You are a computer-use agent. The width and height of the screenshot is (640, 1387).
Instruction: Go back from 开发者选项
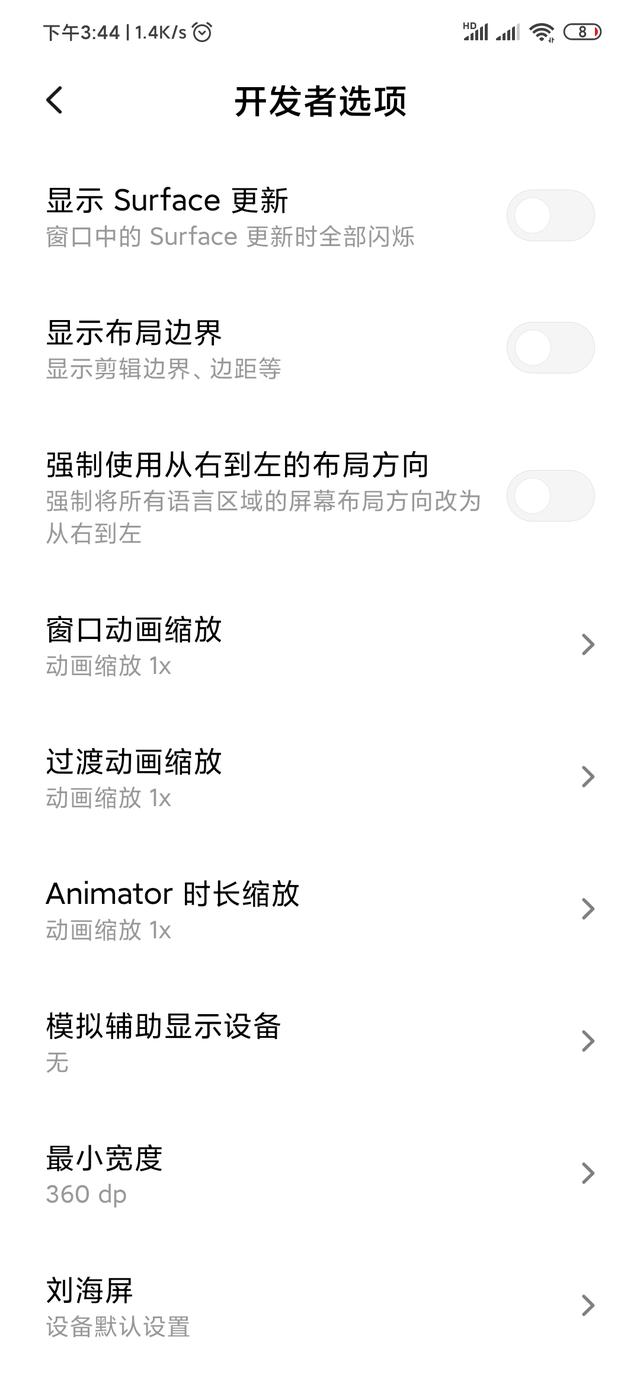coord(55,100)
